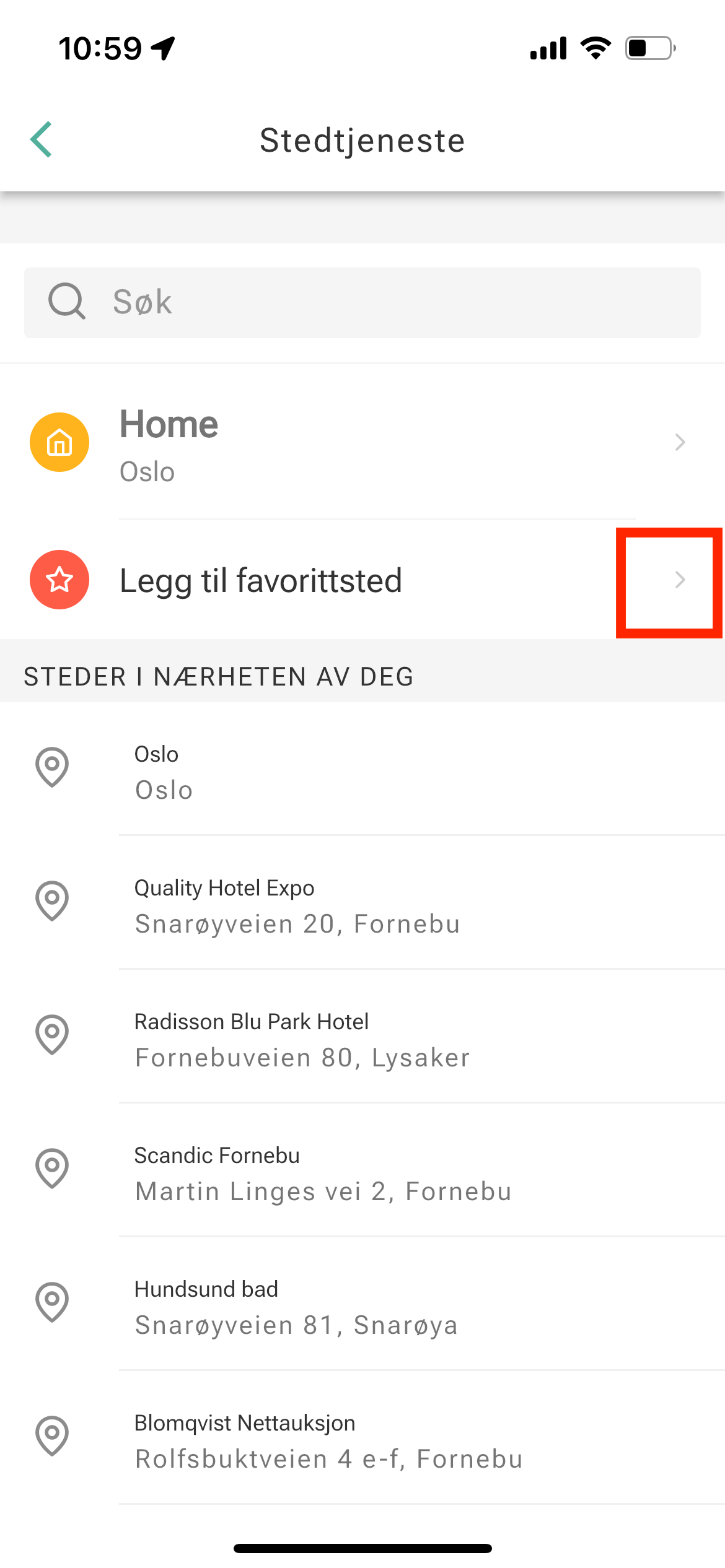The height and width of the screenshot is (1568, 725).
Task: Choose Quality Hotel Expo
Action: point(362,904)
